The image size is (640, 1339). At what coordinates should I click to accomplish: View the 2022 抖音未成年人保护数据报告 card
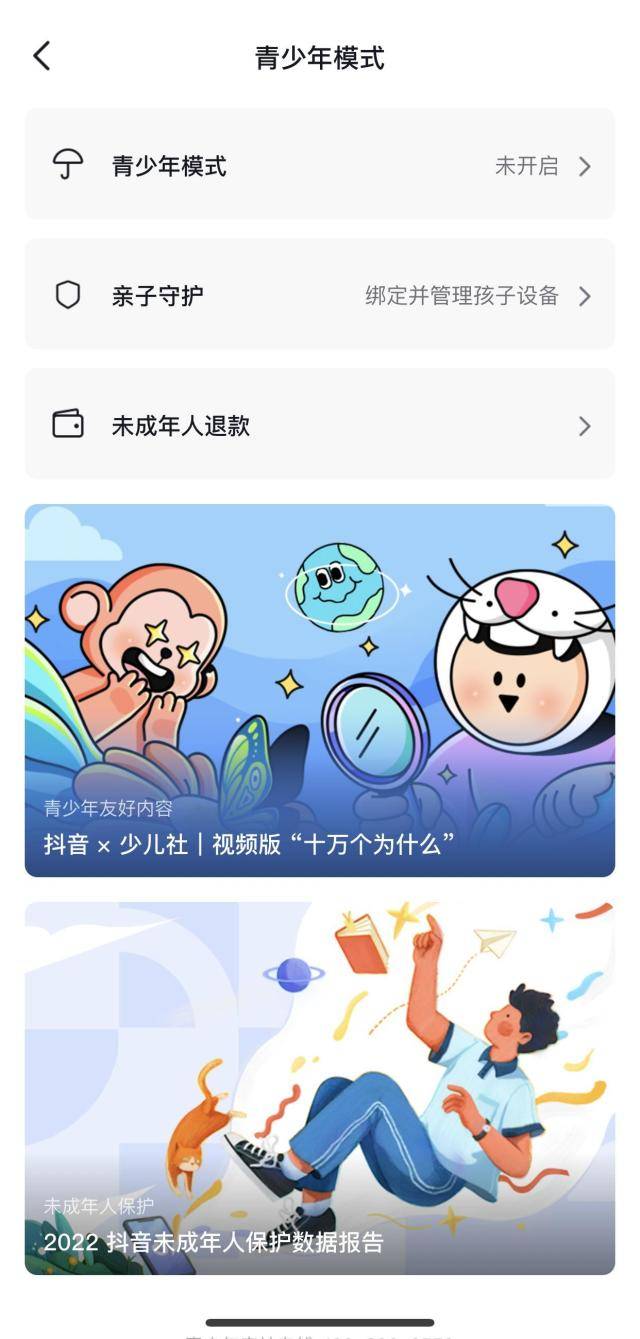click(x=320, y=1088)
